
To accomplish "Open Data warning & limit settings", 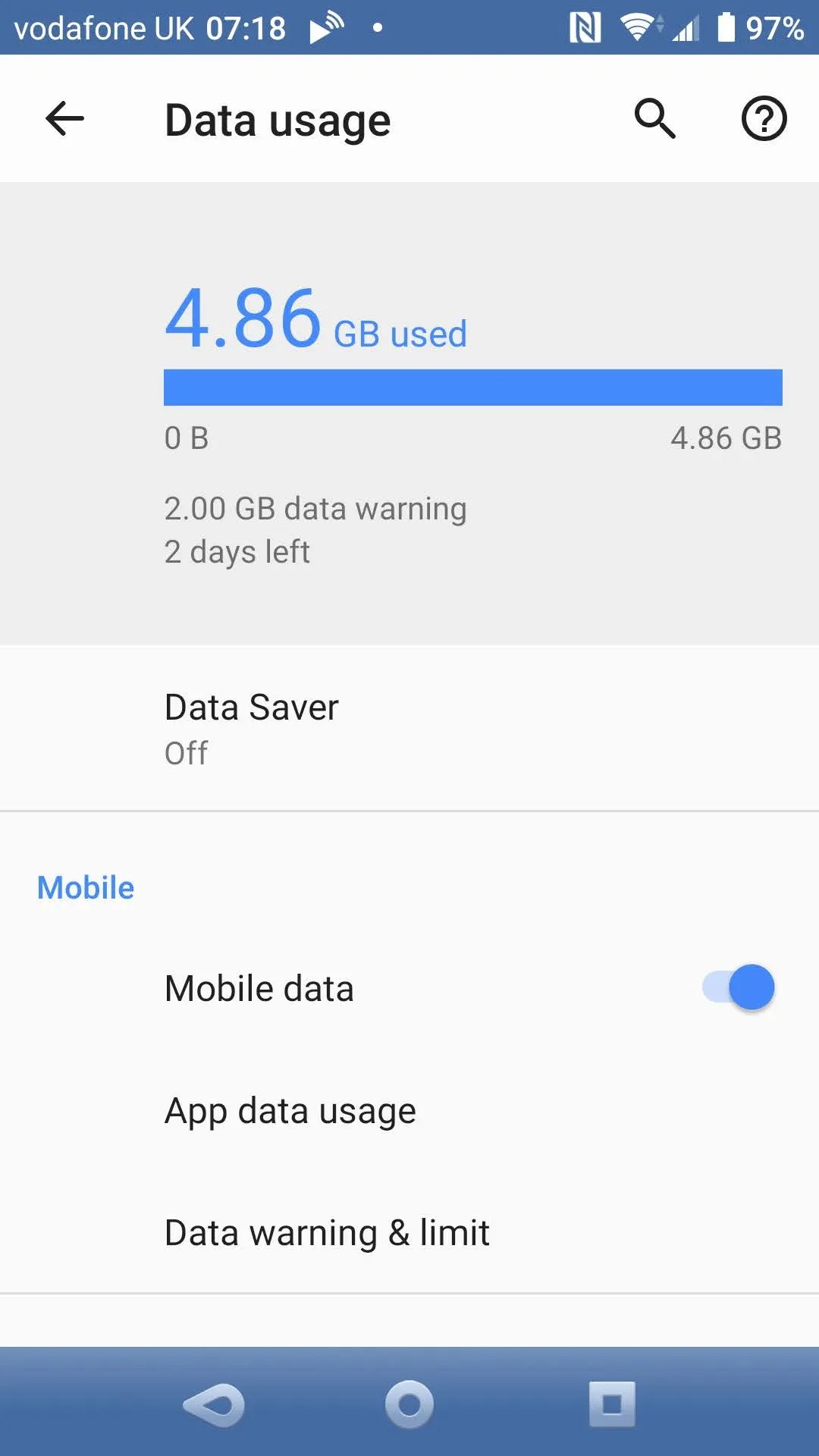I will 326,1232.
